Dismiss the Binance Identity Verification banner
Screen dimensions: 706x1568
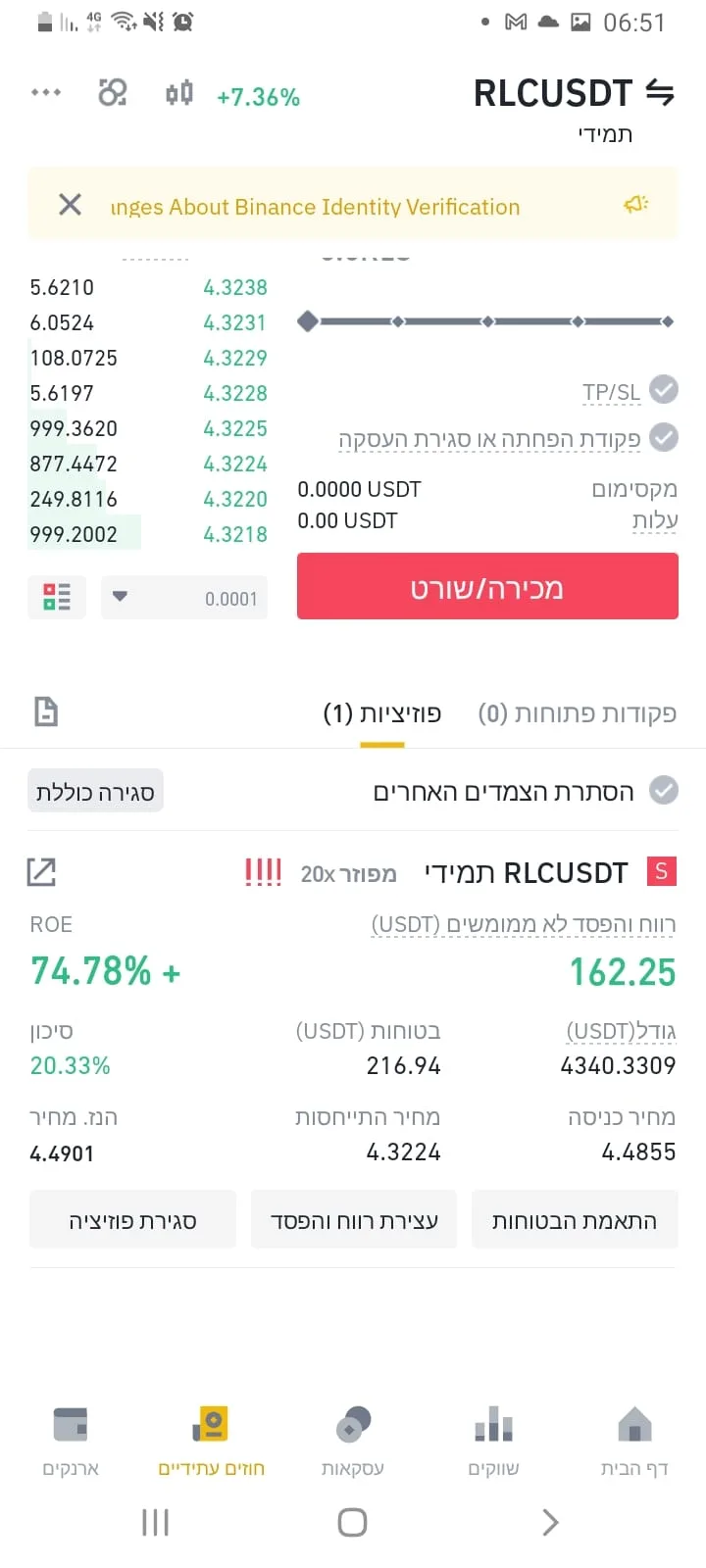70,204
